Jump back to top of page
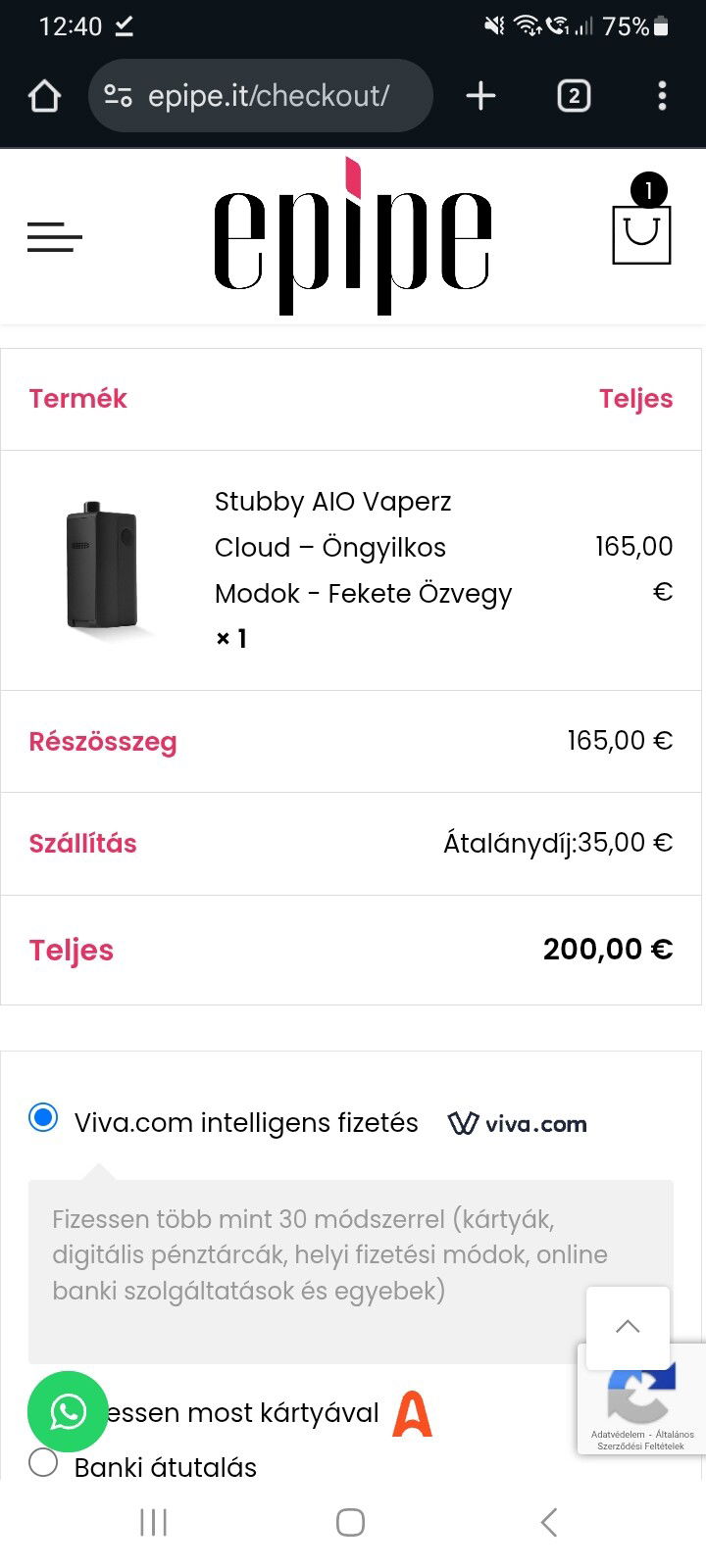Screen dimensions: 706x1568 (x=628, y=1327)
